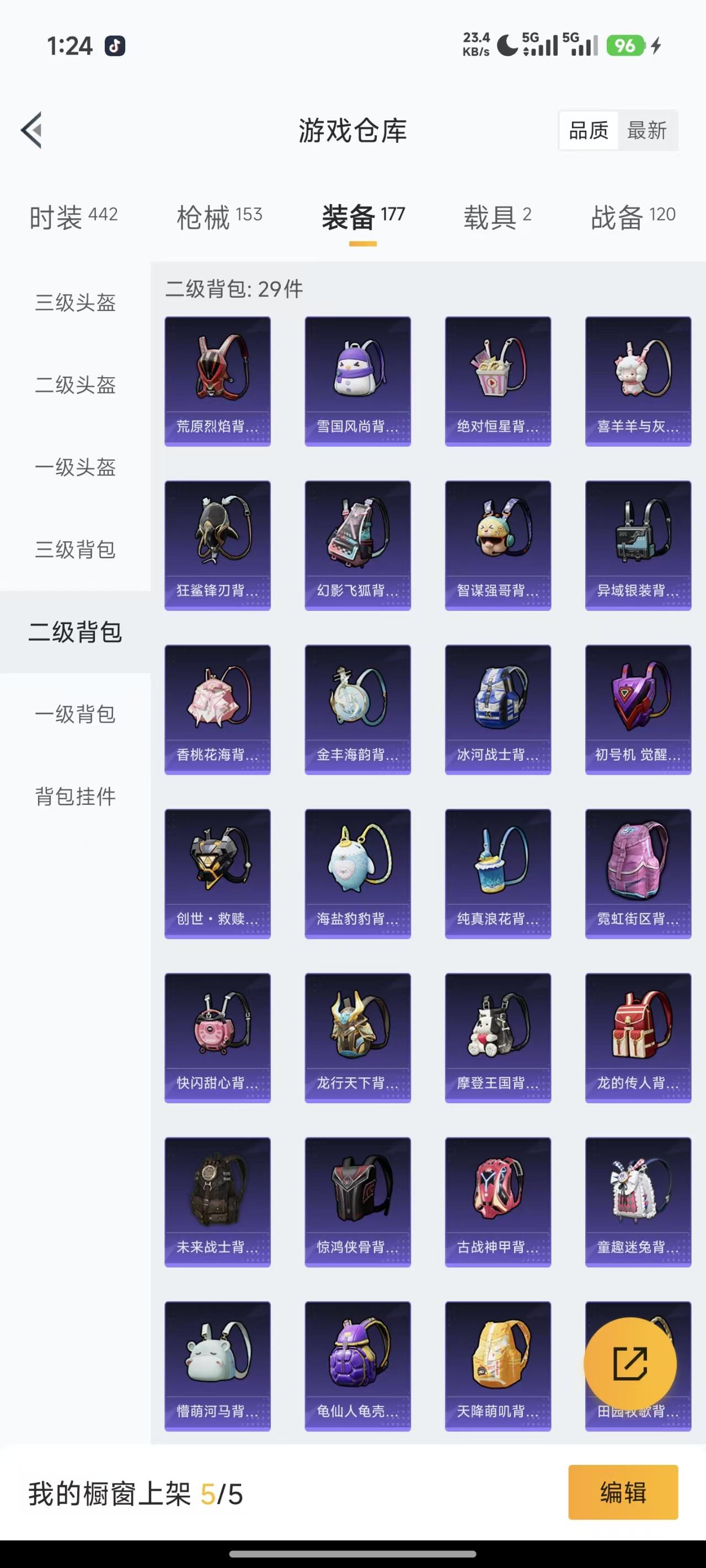Open the 载具 tab

497,217
